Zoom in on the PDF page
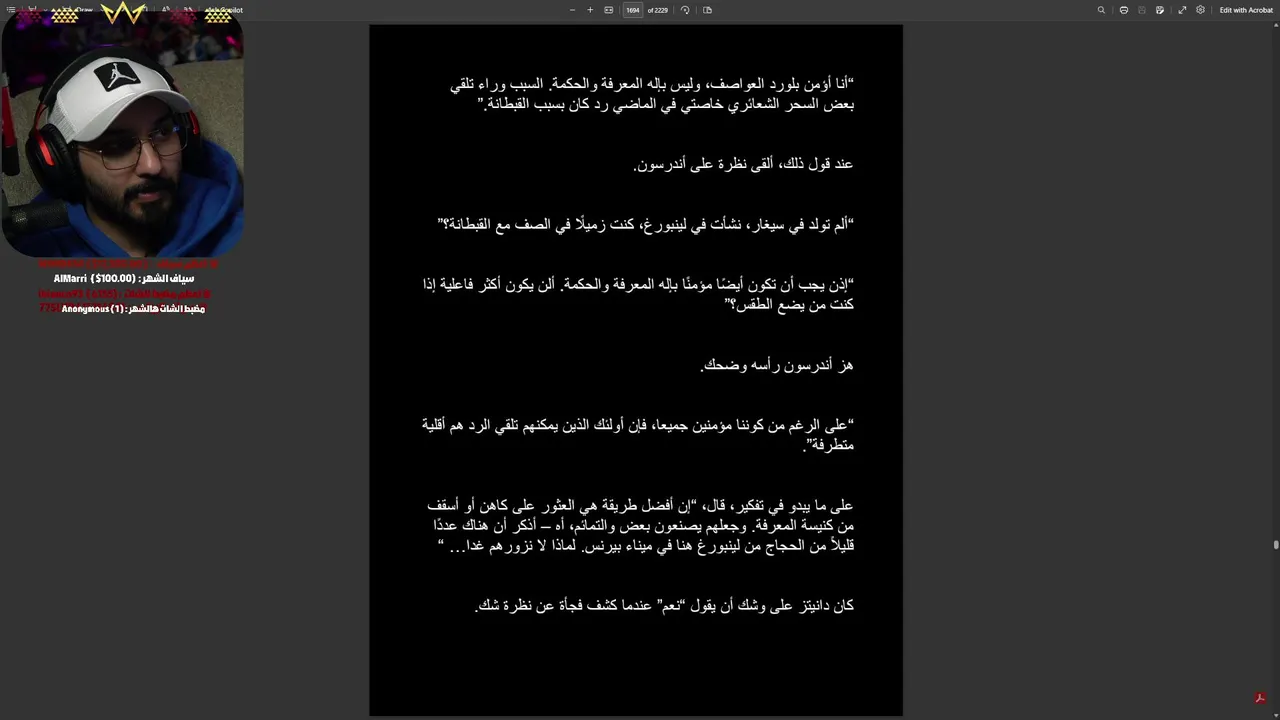 click(x=590, y=10)
